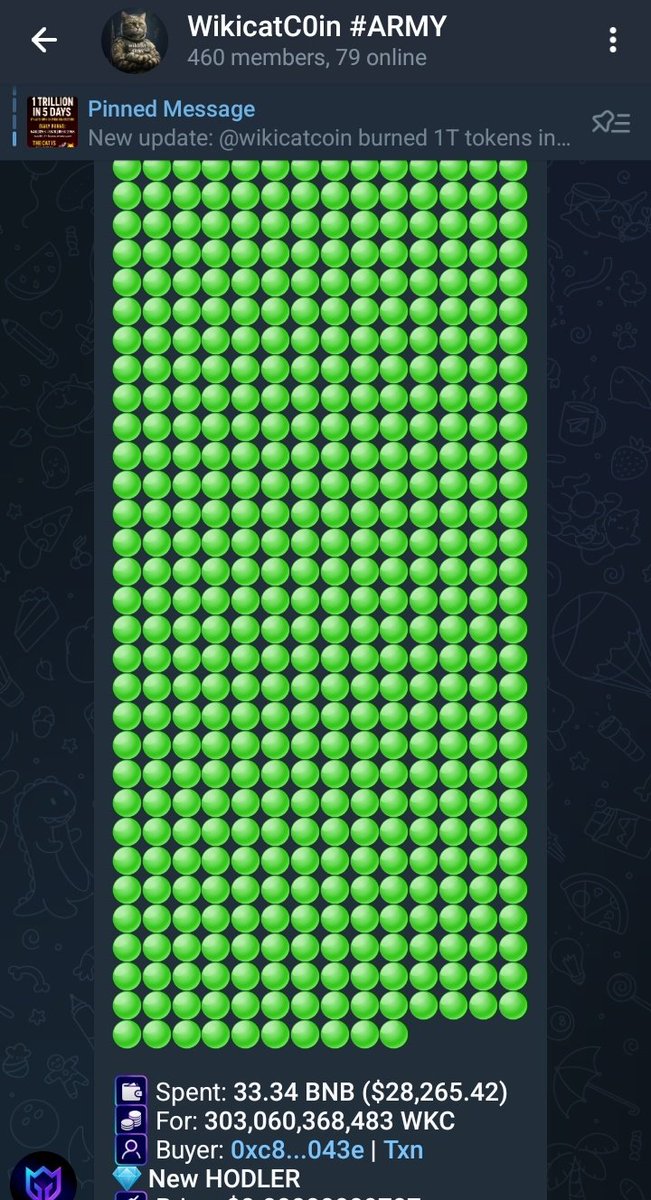Open the chat overflow menu
The image size is (651, 1200).
pos(613,41)
